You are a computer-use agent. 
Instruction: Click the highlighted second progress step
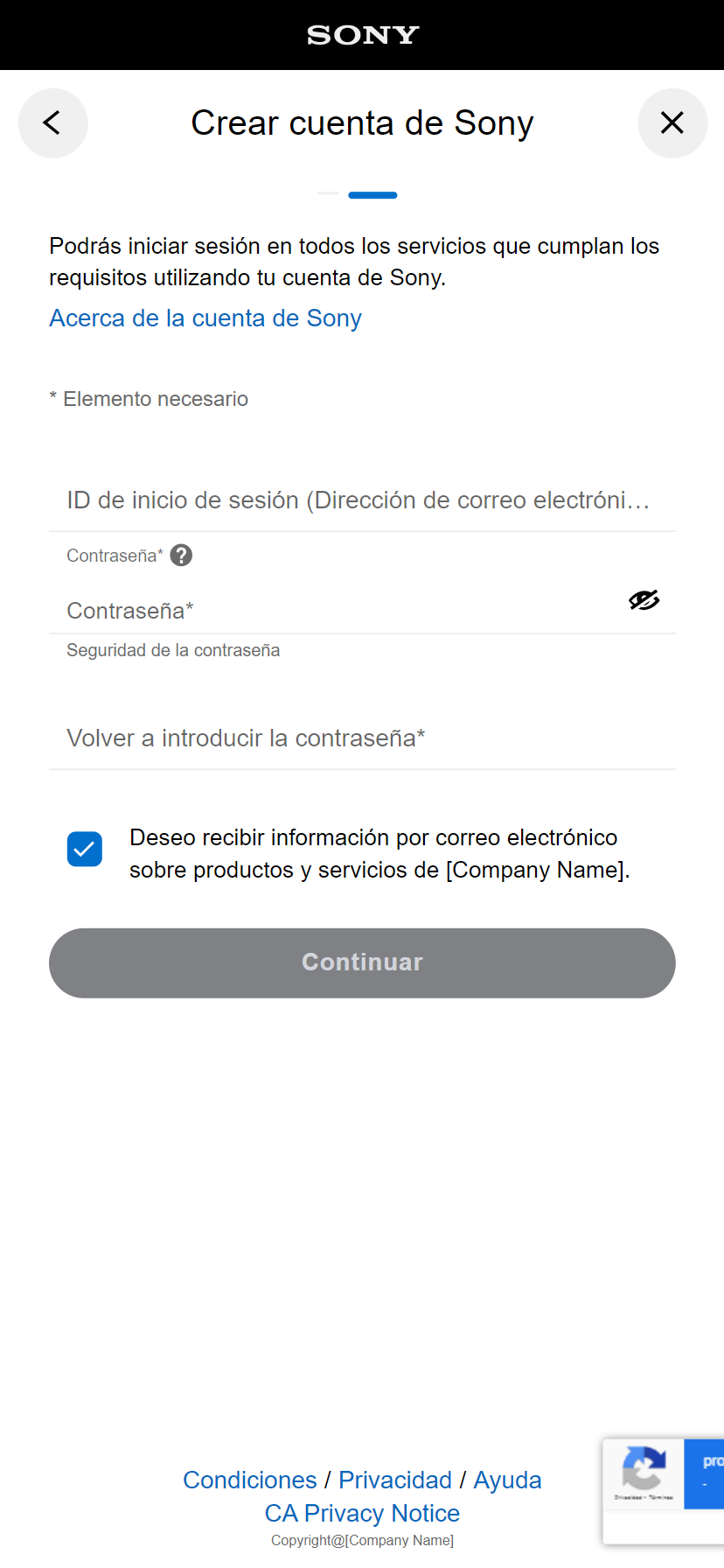point(372,194)
